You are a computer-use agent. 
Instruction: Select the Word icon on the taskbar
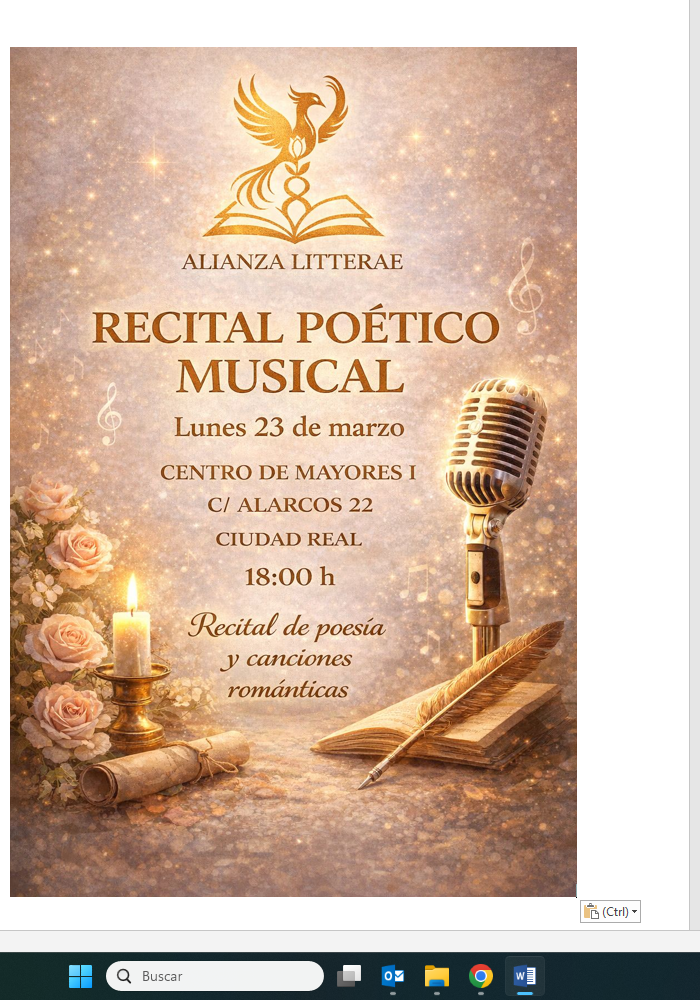click(x=525, y=976)
